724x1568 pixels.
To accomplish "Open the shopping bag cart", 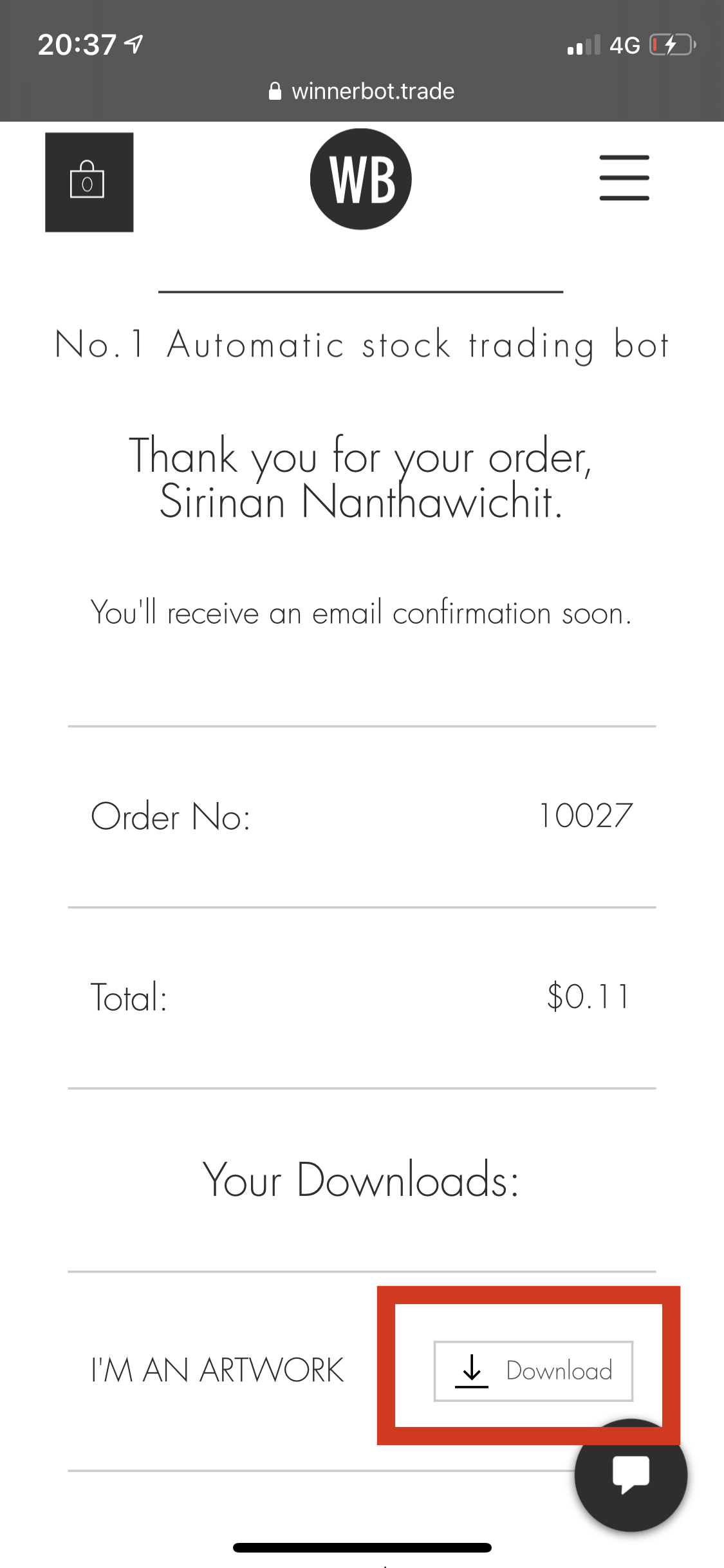I will coord(89,182).
